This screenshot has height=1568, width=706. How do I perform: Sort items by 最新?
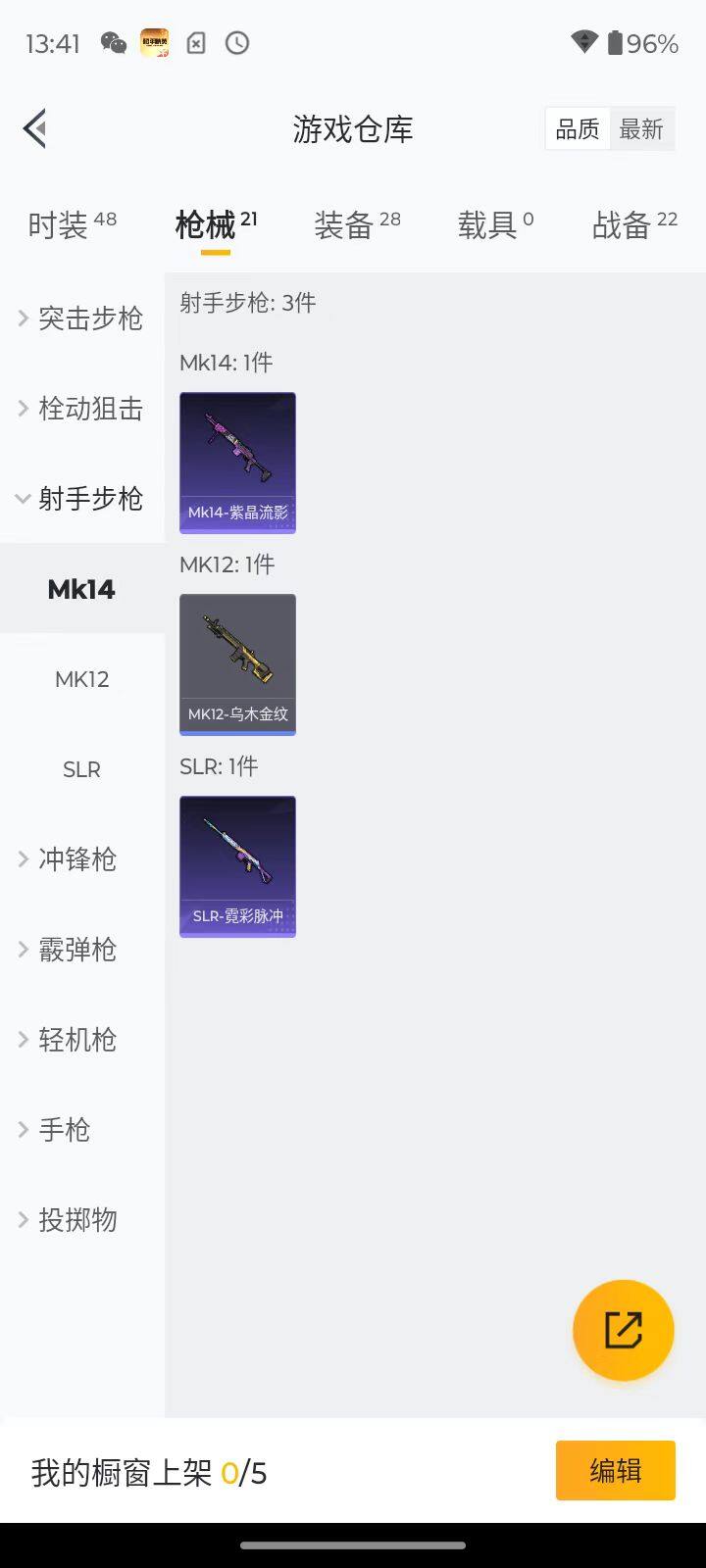(641, 128)
